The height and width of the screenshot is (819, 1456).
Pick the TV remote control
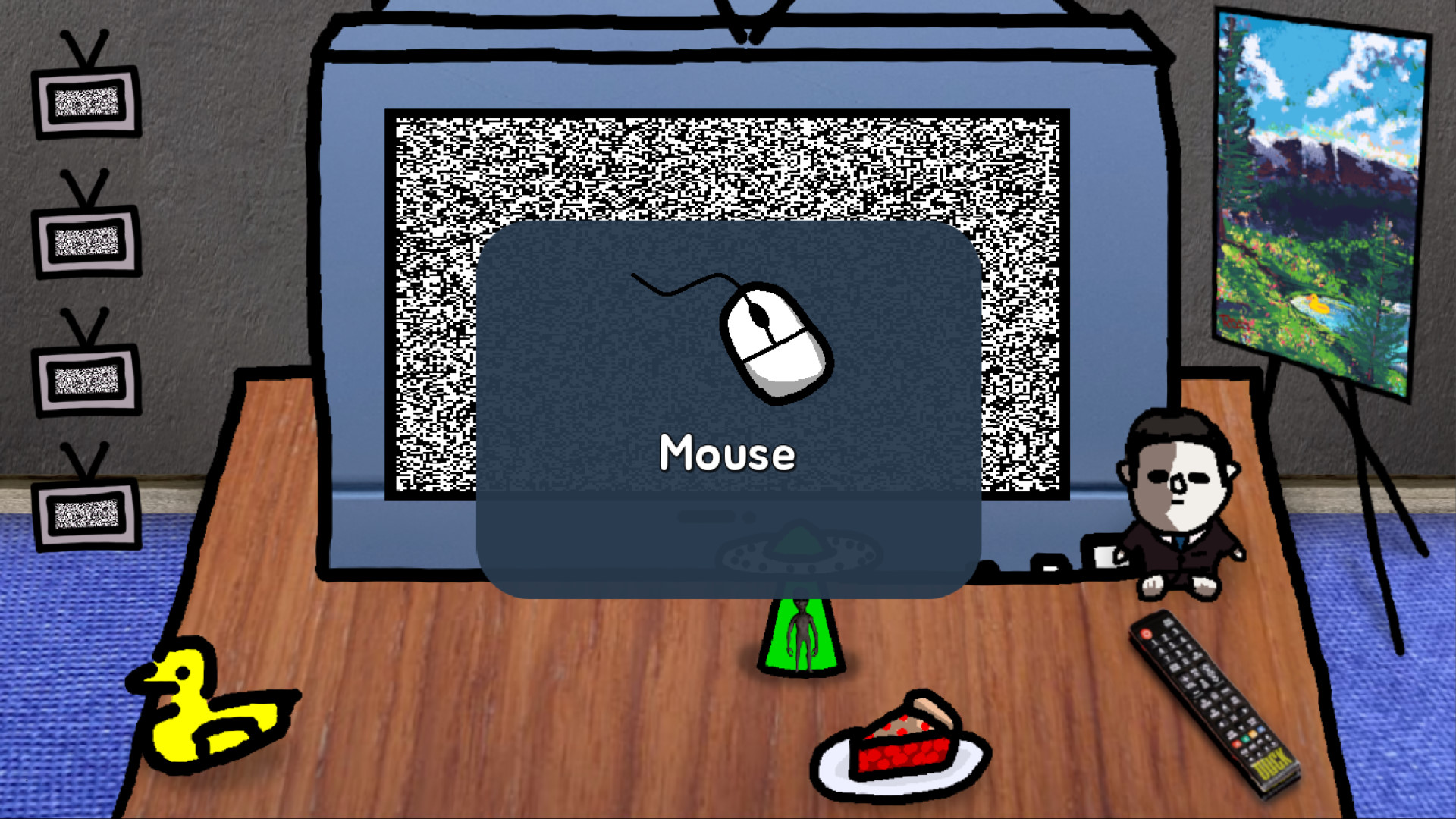coord(1213,701)
